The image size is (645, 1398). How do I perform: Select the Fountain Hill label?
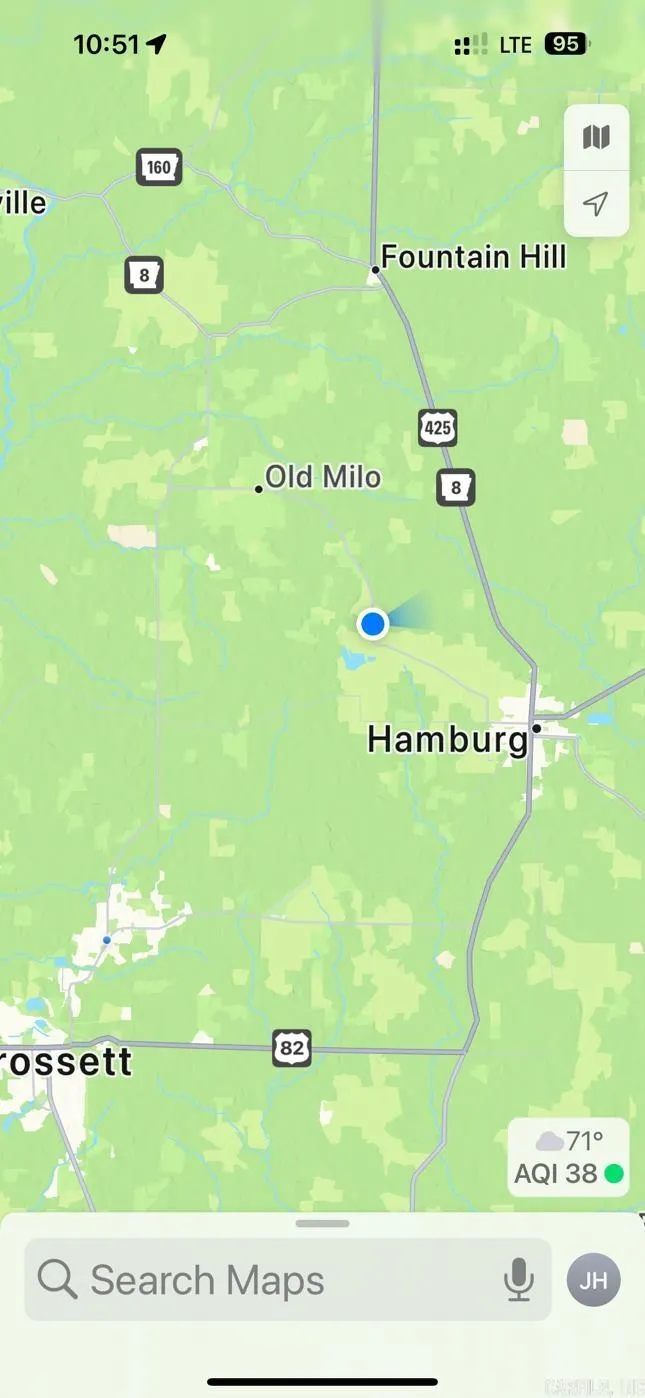point(473,257)
